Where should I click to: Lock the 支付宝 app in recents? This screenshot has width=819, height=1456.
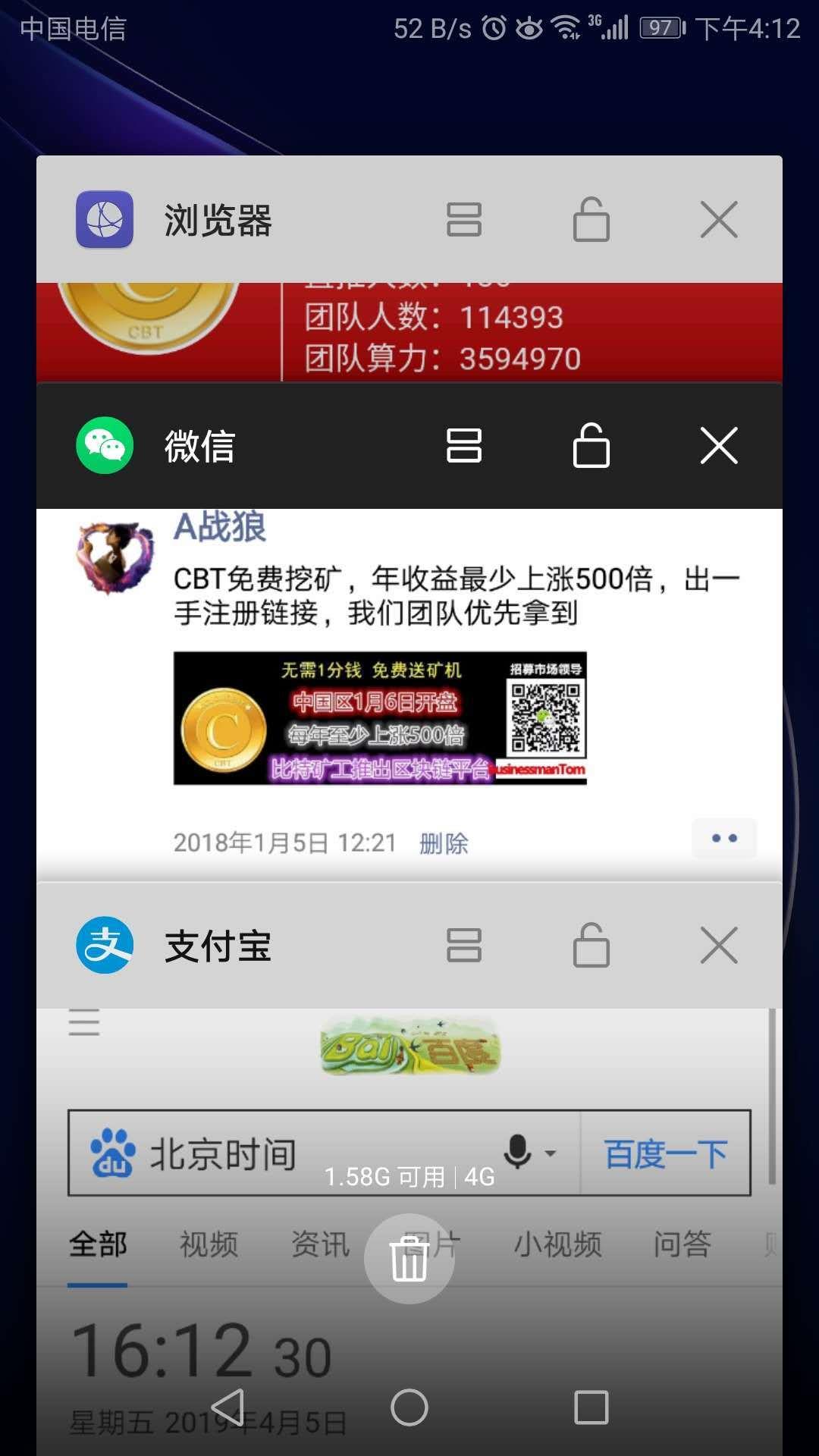(x=591, y=946)
